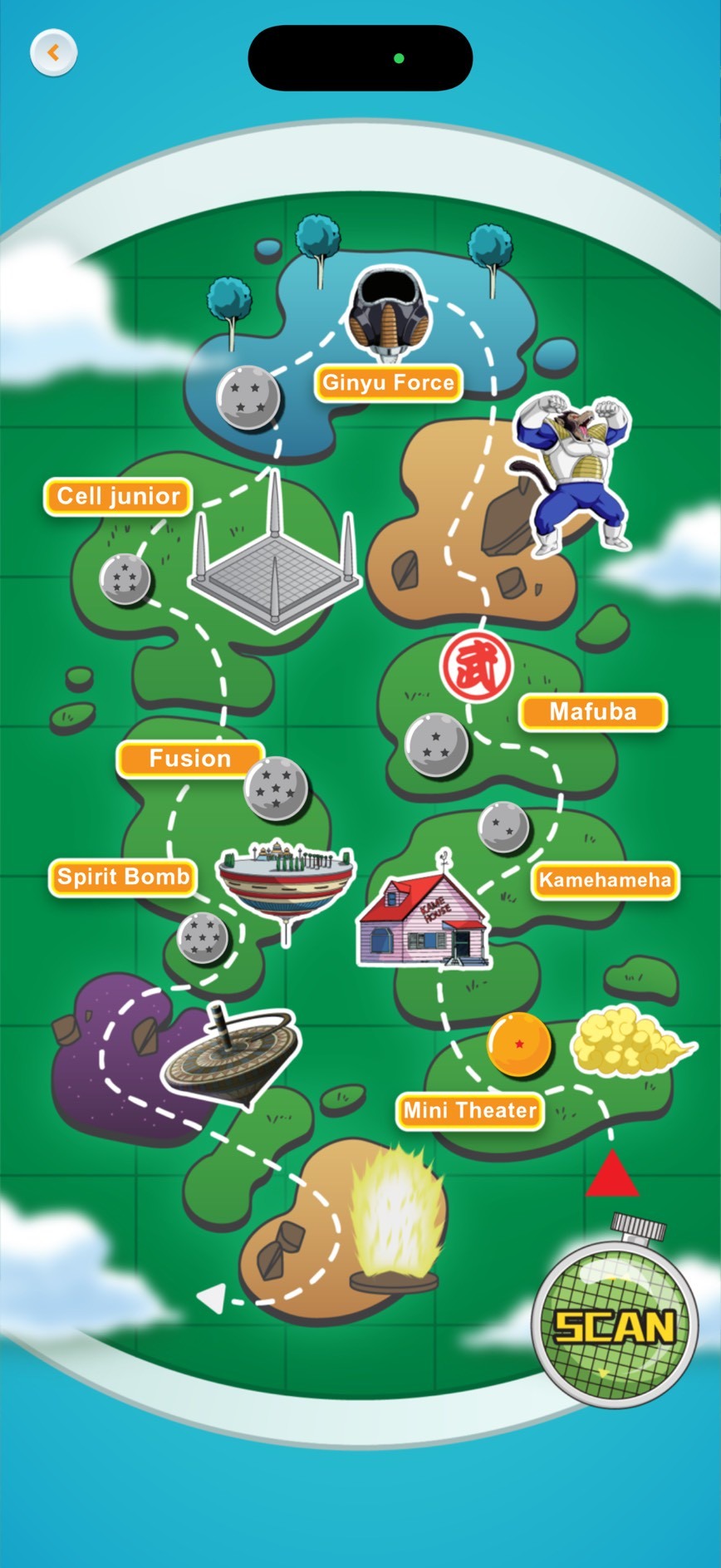Select the Fusion map stop
This screenshot has height=1568, width=721.
(x=189, y=759)
